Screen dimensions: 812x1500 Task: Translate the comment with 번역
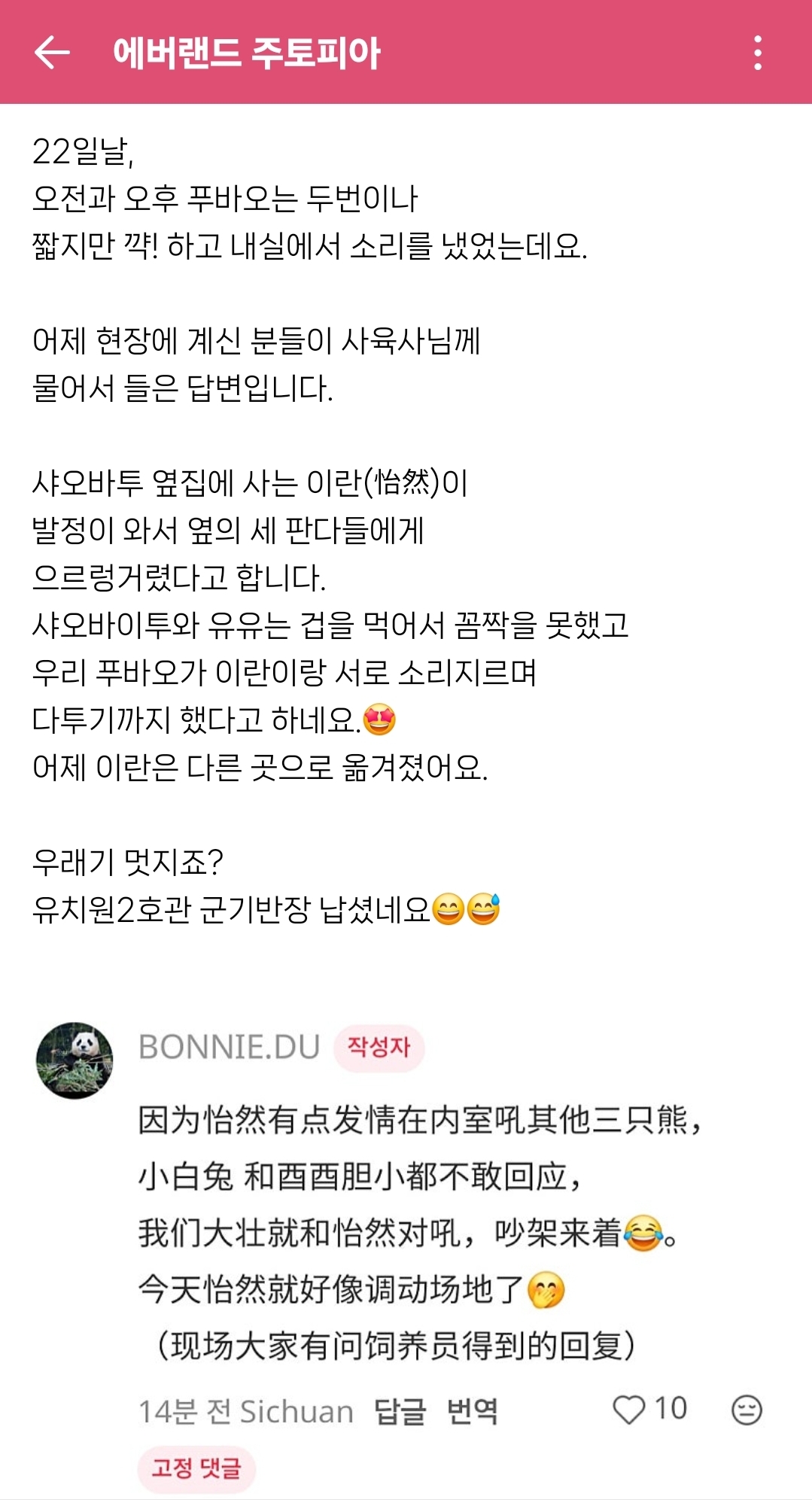[x=472, y=1411]
